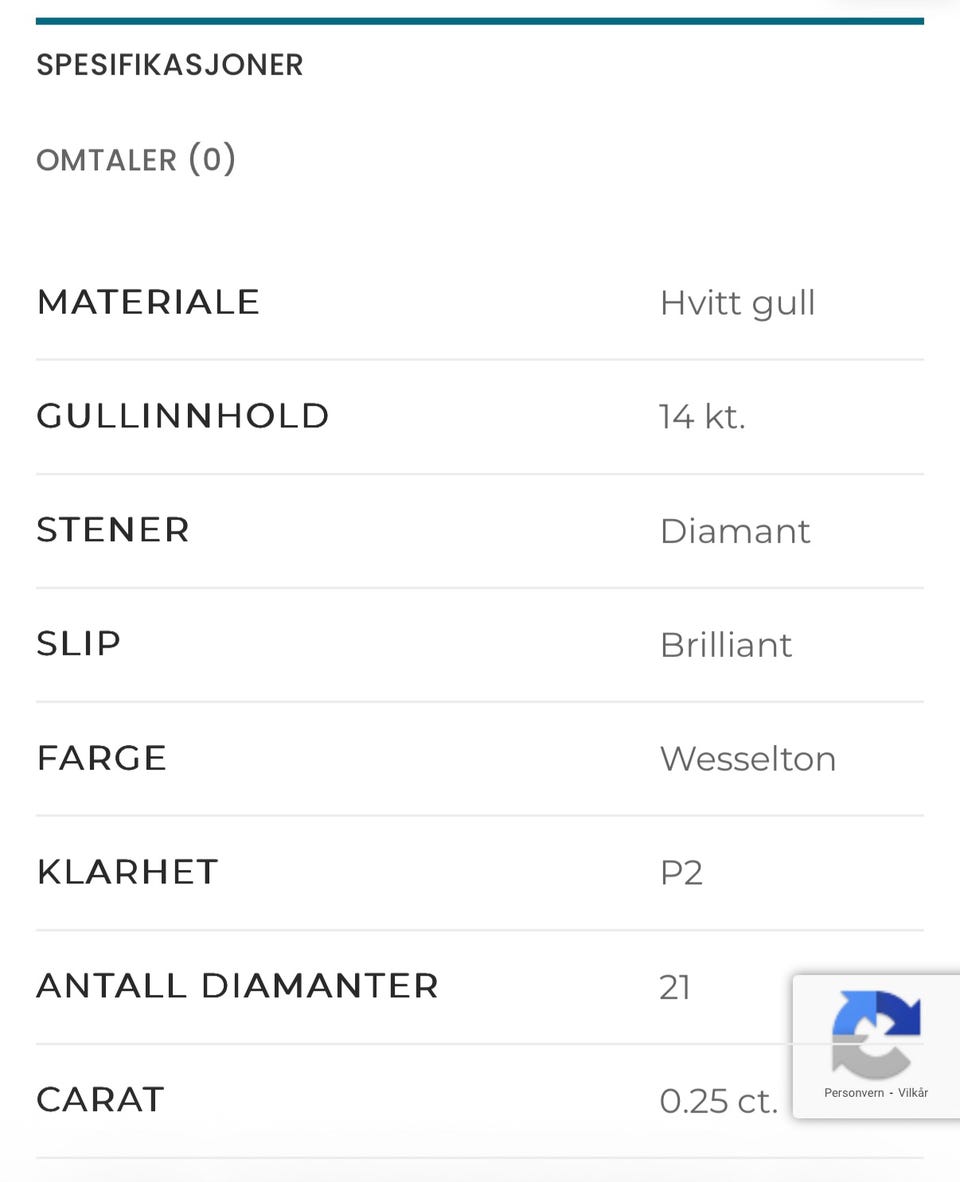
Task: Expand the OMTALER (0) reviews section
Action: pyautogui.click(x=137, y=159)
